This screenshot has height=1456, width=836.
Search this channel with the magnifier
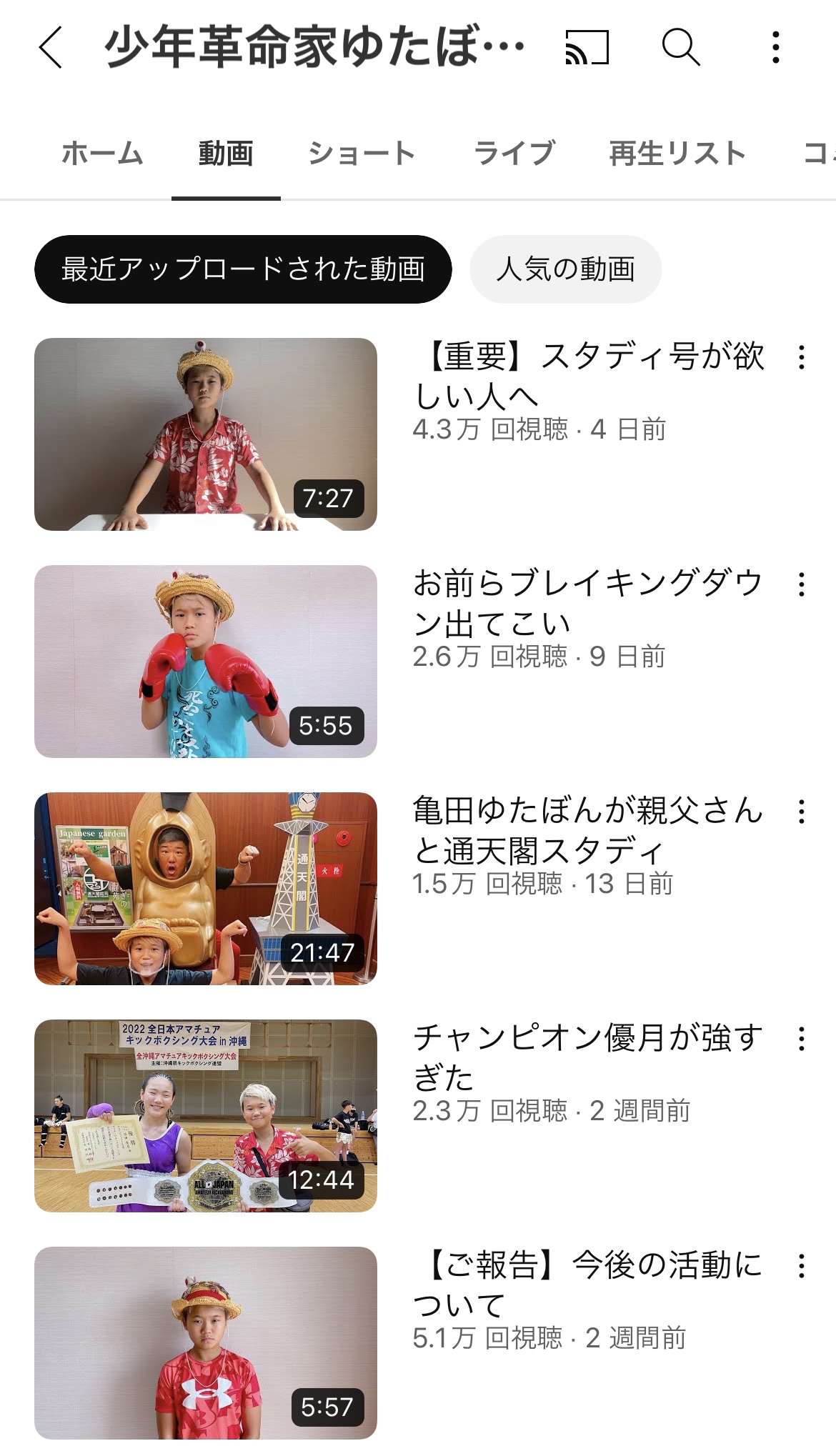tap(680, 47)
